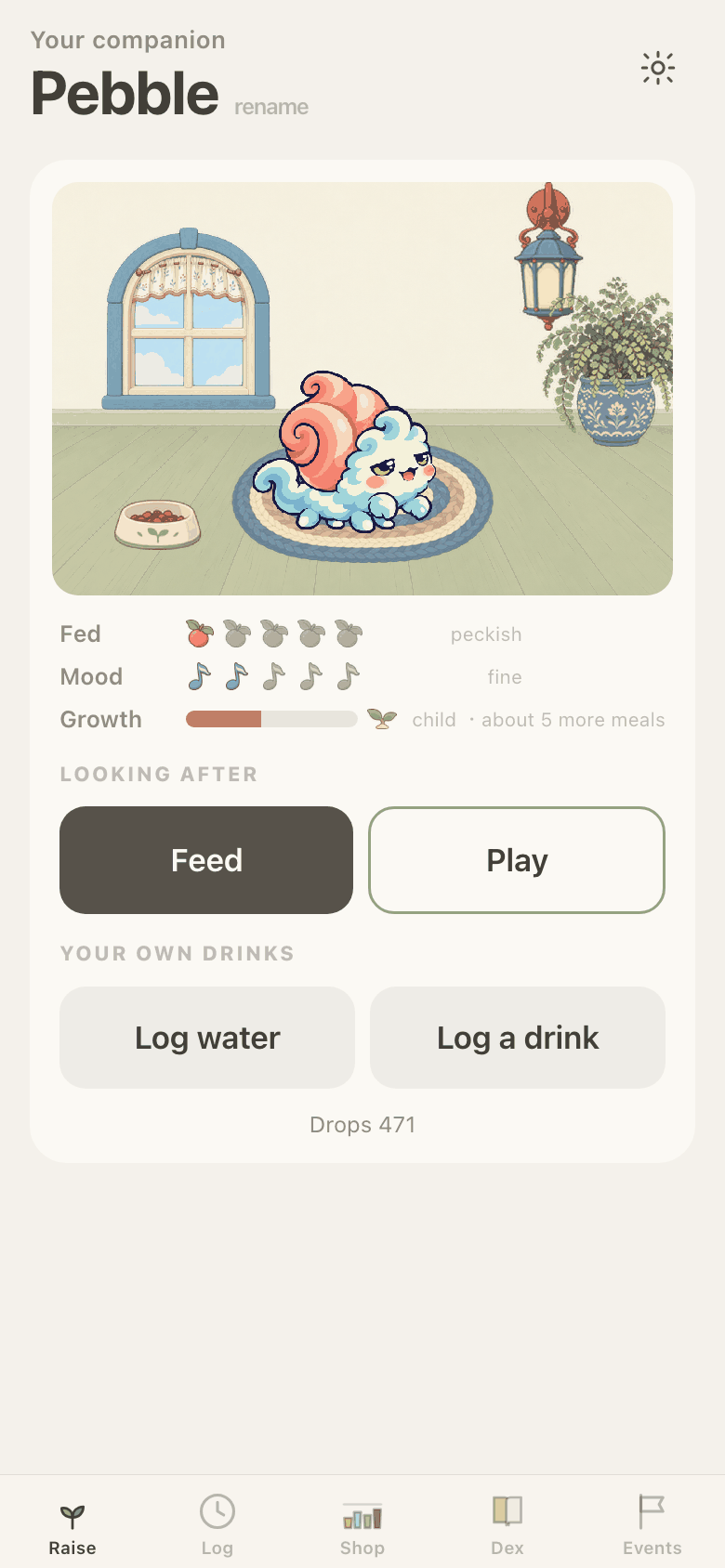The height and width of the screenshot is (1568, 725).
Task: View the Events tab
Action: [x=652, y=1524]
